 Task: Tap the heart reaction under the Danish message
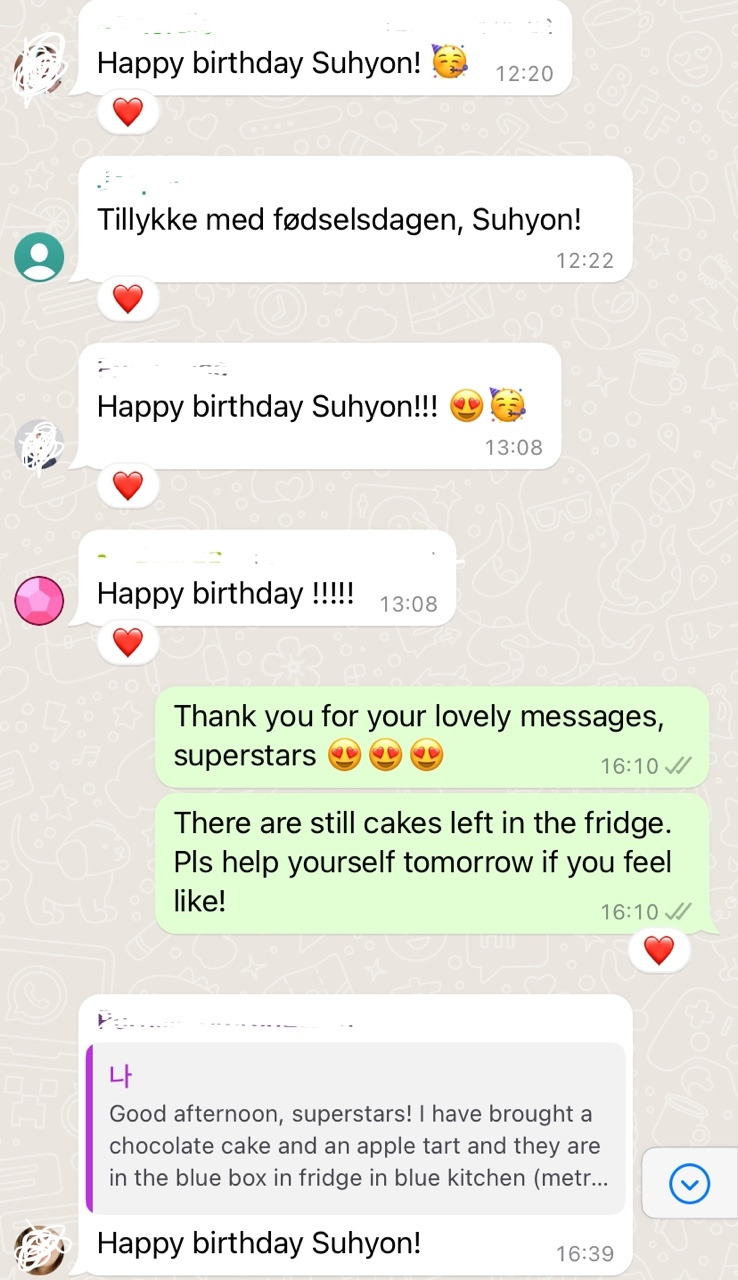tap(127, 297)
